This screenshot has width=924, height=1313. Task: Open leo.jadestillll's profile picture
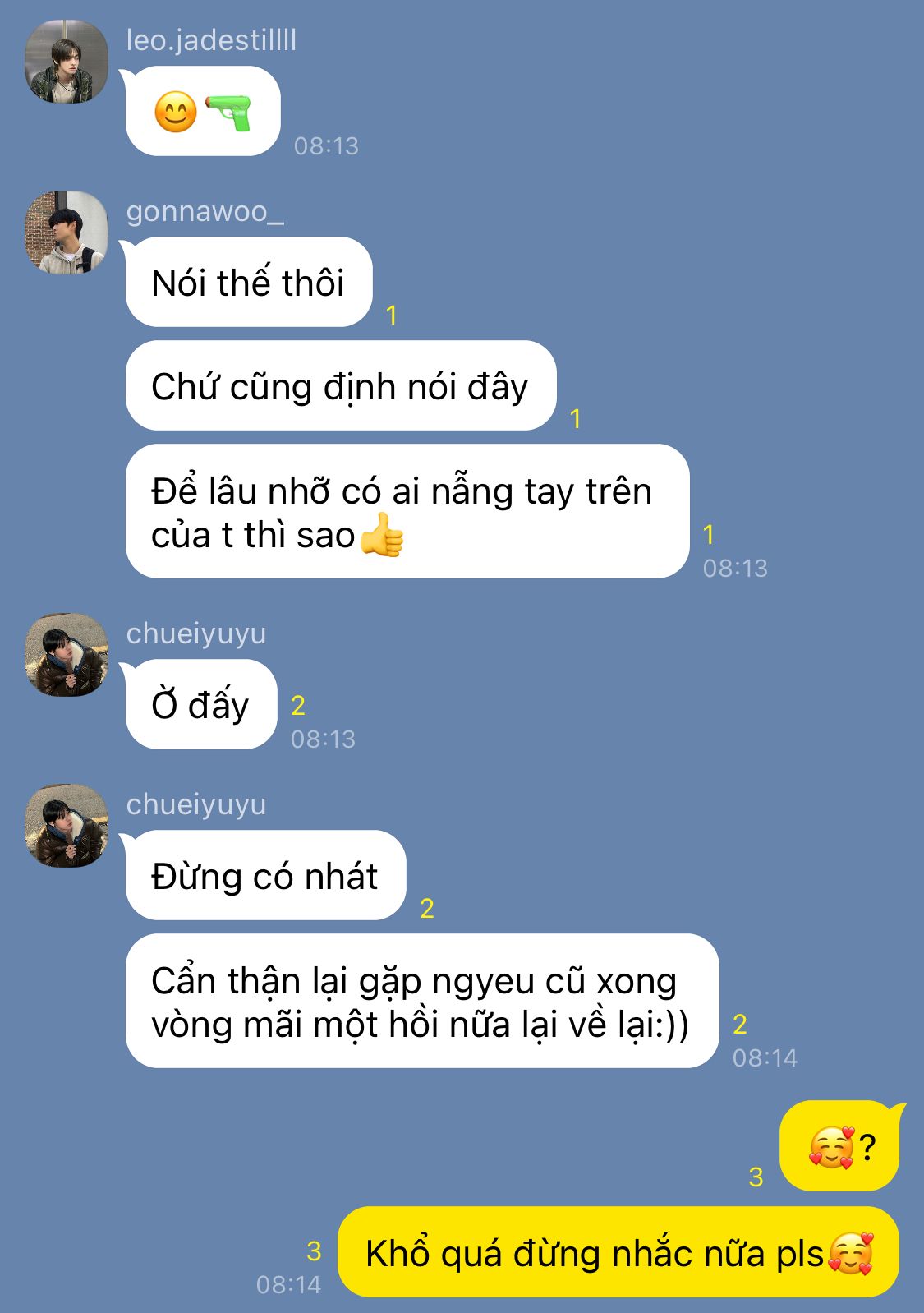point(67,62)
